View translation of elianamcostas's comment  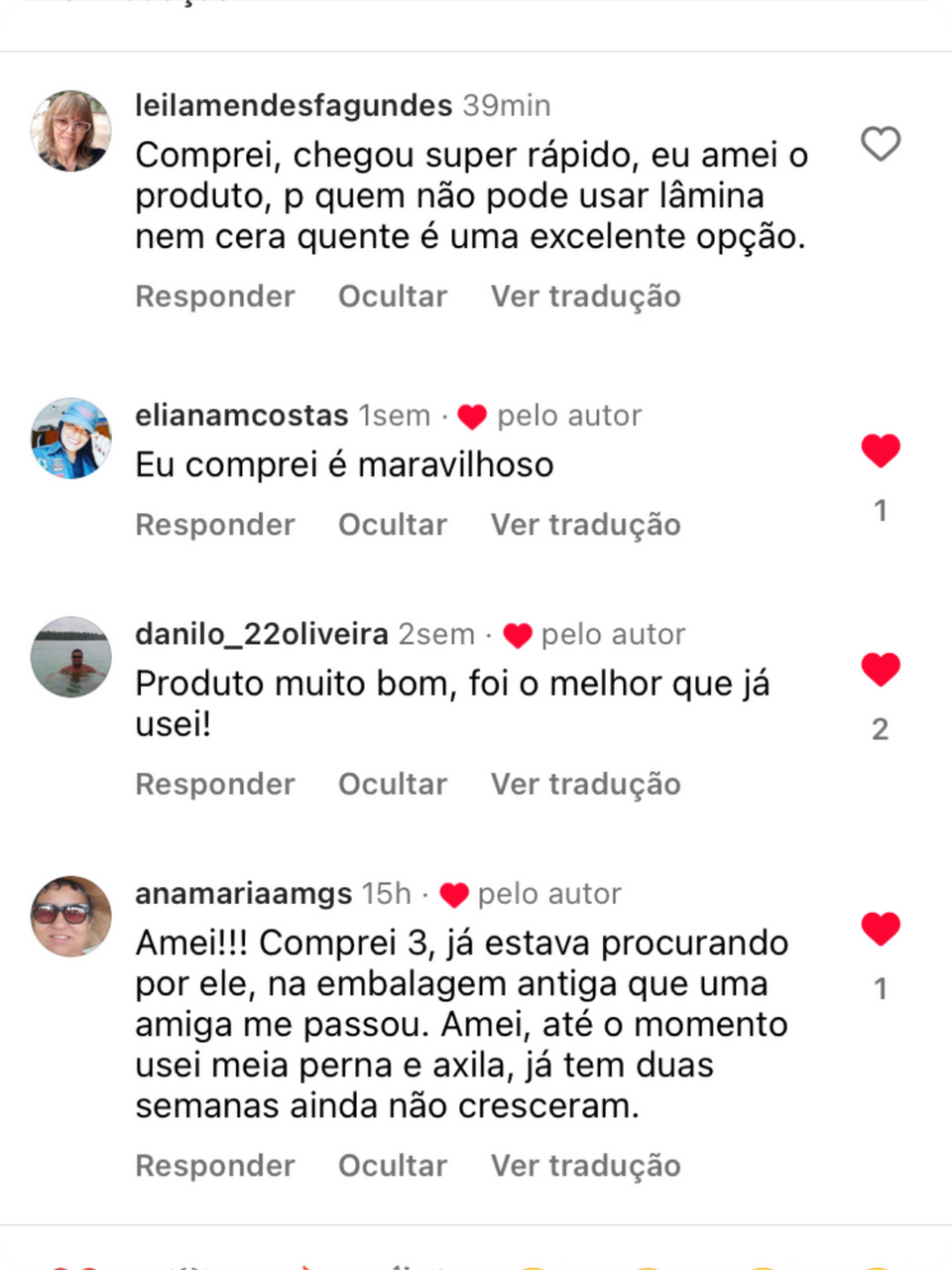[585, 525]
